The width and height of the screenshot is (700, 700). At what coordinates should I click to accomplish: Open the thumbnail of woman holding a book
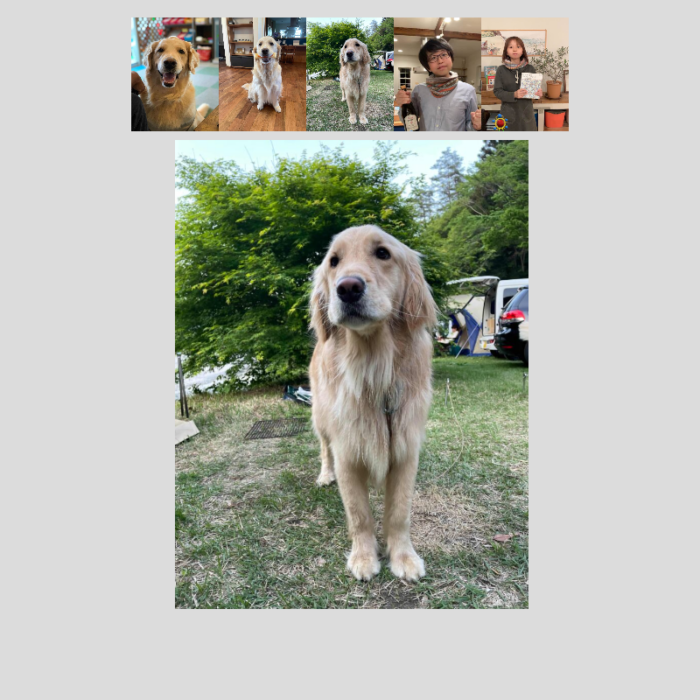(524, 74)
